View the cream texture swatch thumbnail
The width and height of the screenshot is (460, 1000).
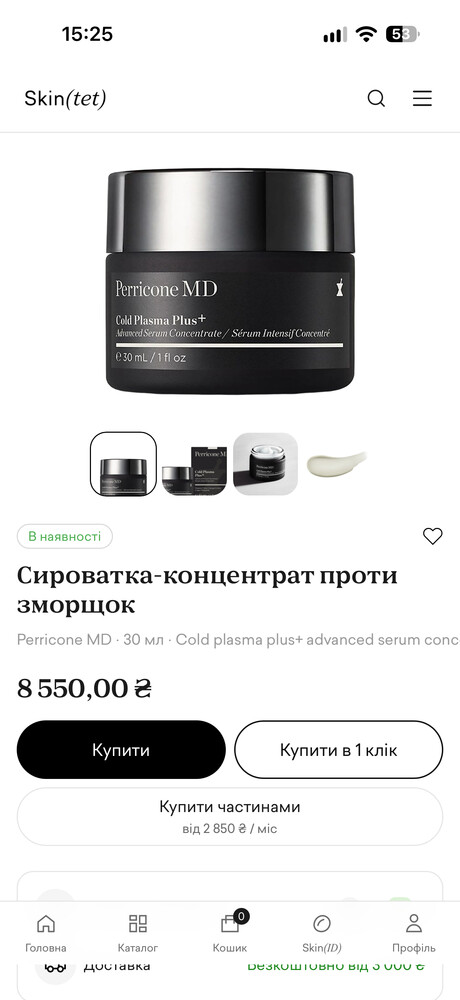pos(337,464)
